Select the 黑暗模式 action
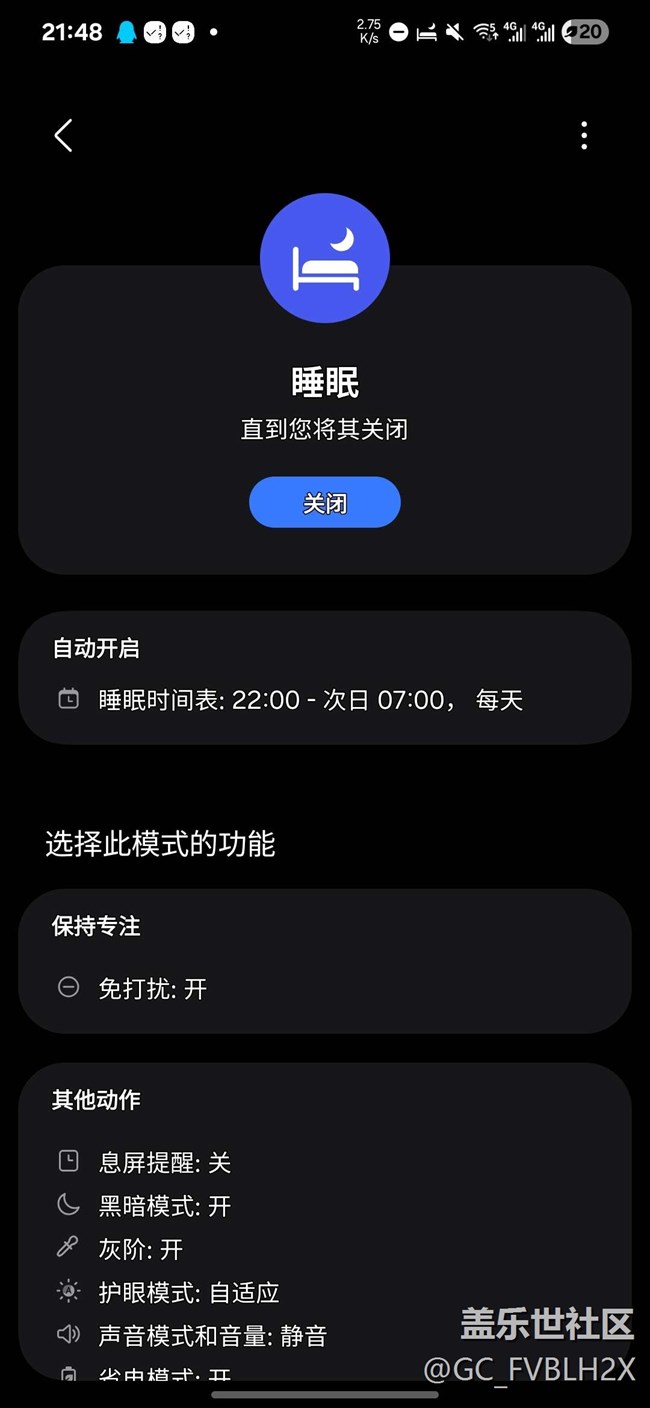Image resolution: width=650 pixels, height=1408 pixels. tap(164, 1206)
